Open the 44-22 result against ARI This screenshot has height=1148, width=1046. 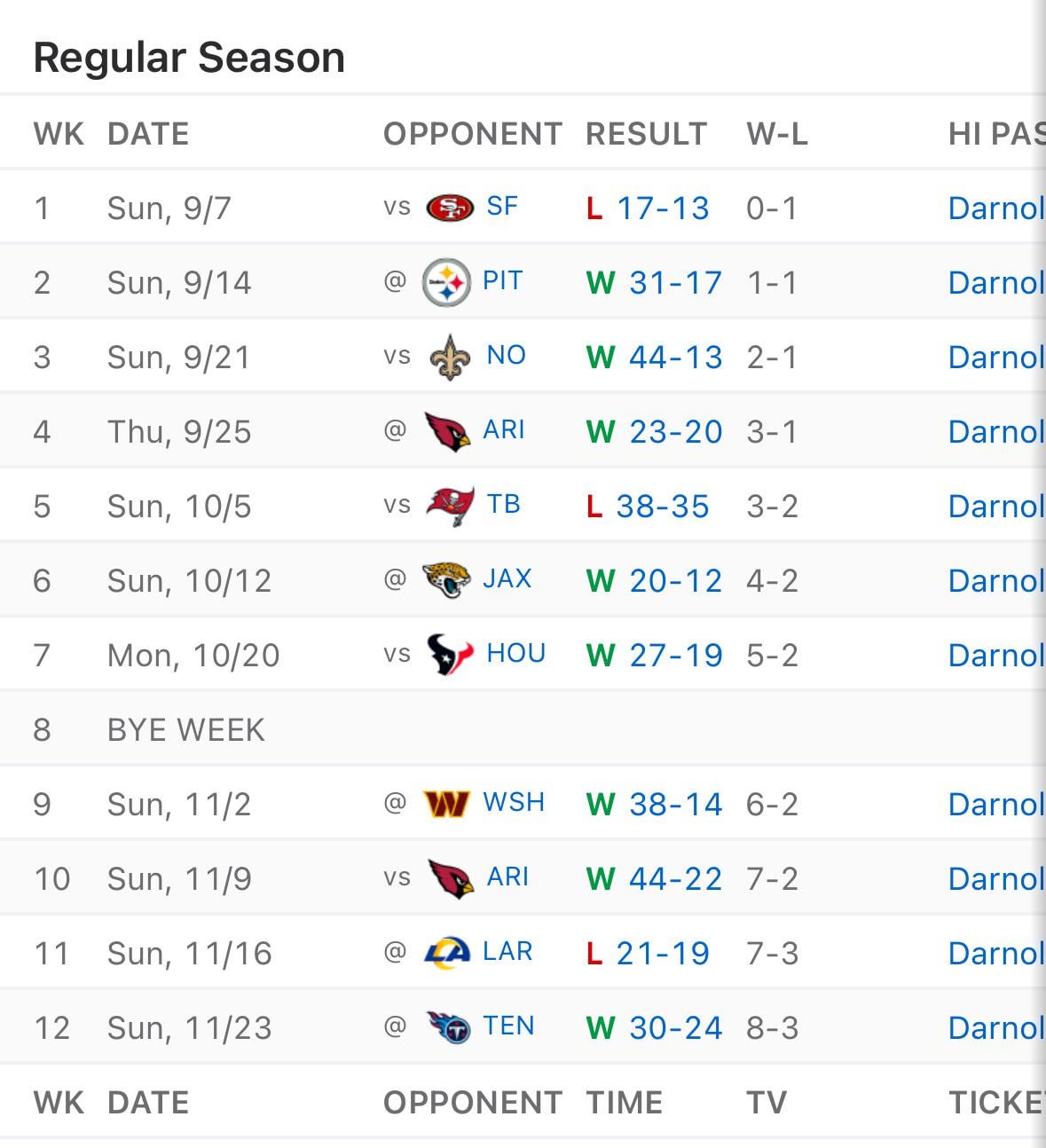(x=674, y=879)
